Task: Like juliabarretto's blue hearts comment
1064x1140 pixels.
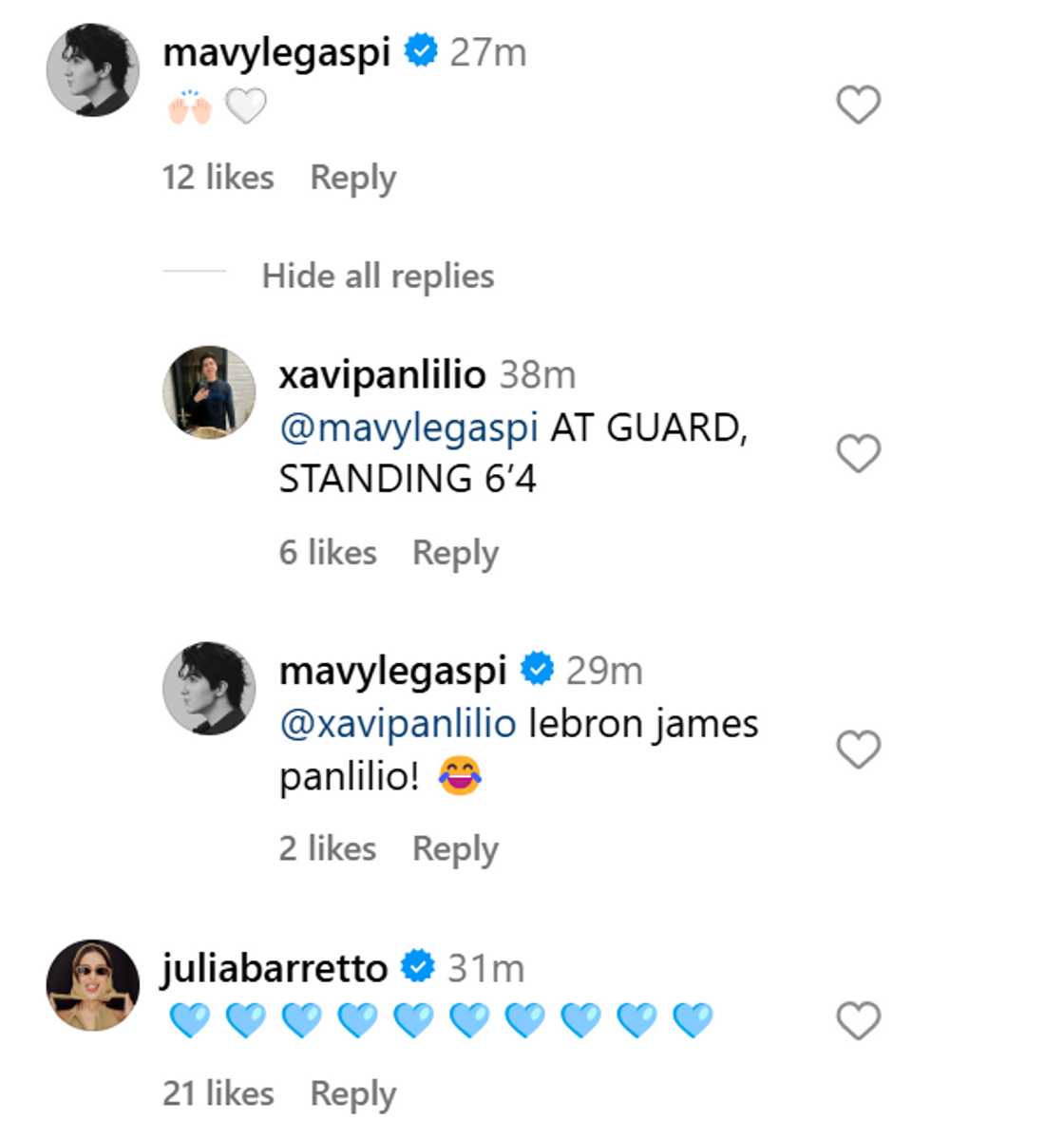Action: click(858, 1021)
